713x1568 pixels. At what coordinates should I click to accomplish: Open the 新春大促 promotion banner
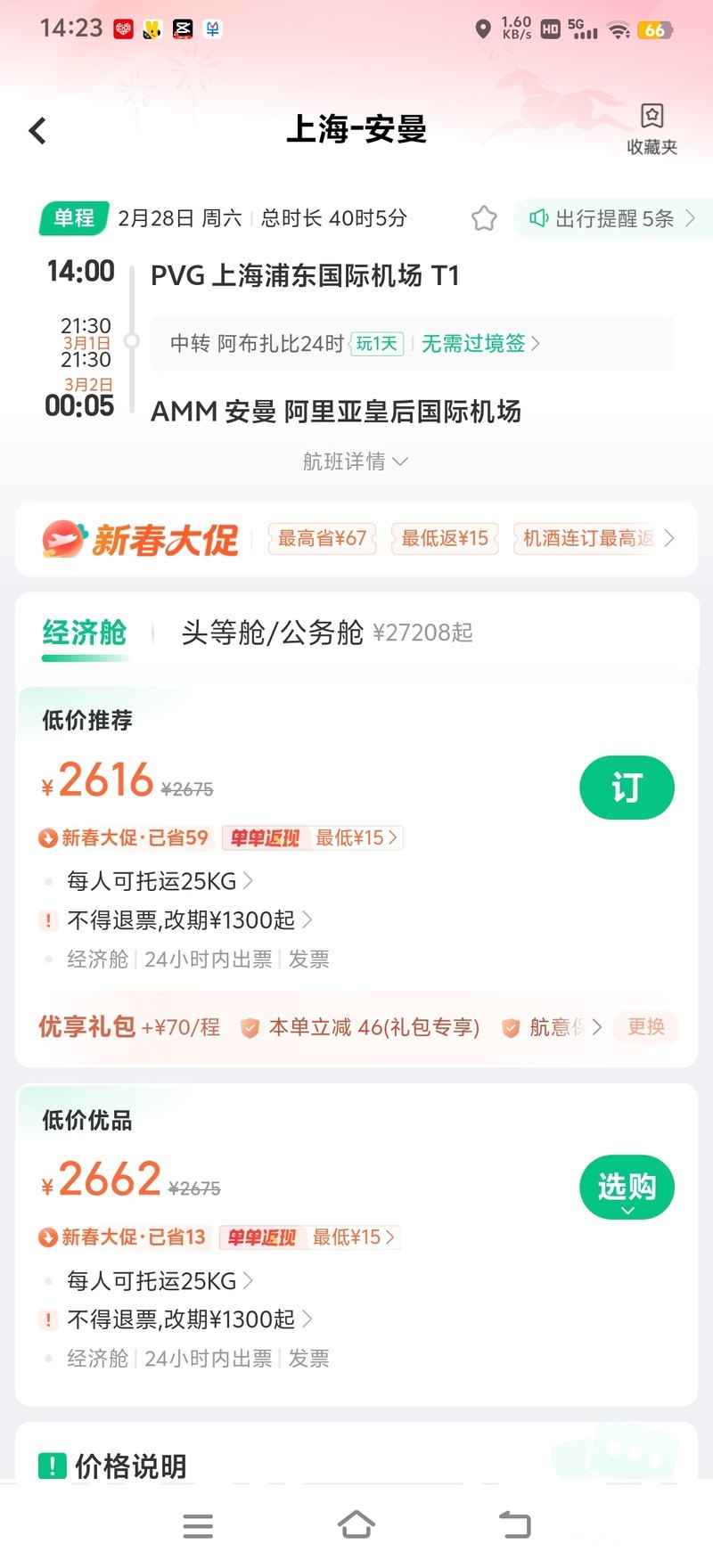coord(356,539)
